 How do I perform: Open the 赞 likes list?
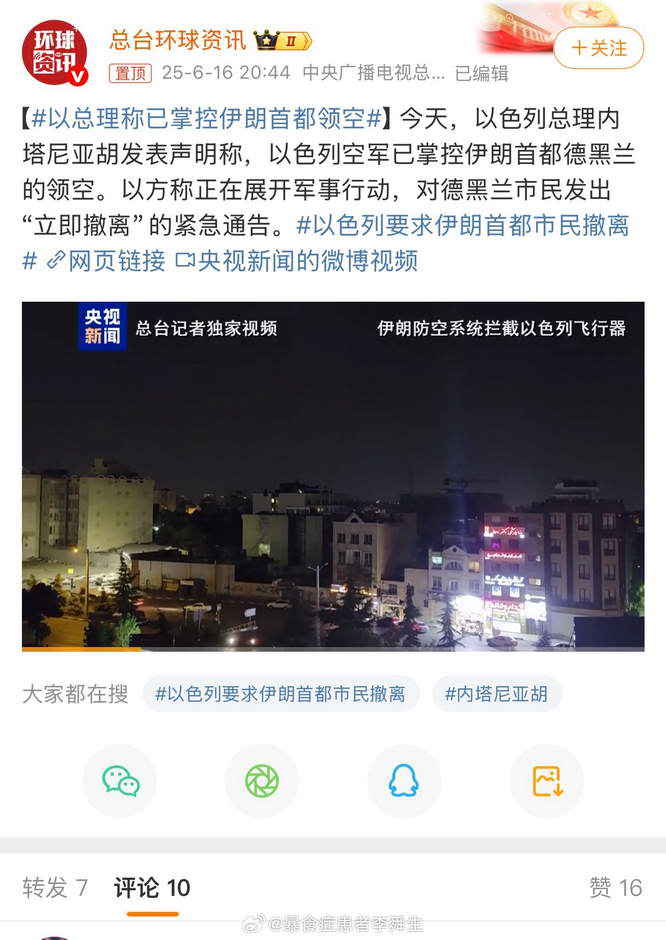coord(615,887)
